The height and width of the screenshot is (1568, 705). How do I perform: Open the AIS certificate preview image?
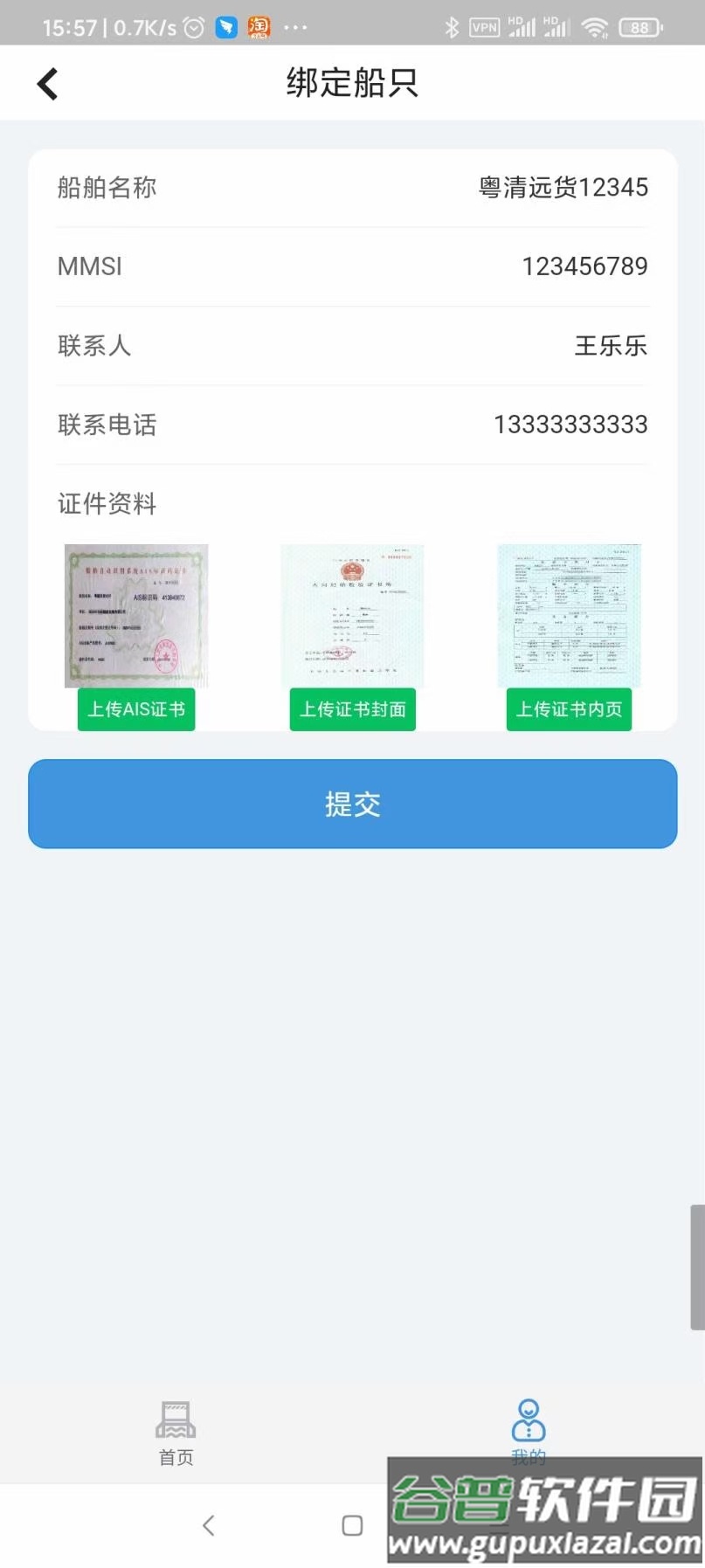pos(135,614)
